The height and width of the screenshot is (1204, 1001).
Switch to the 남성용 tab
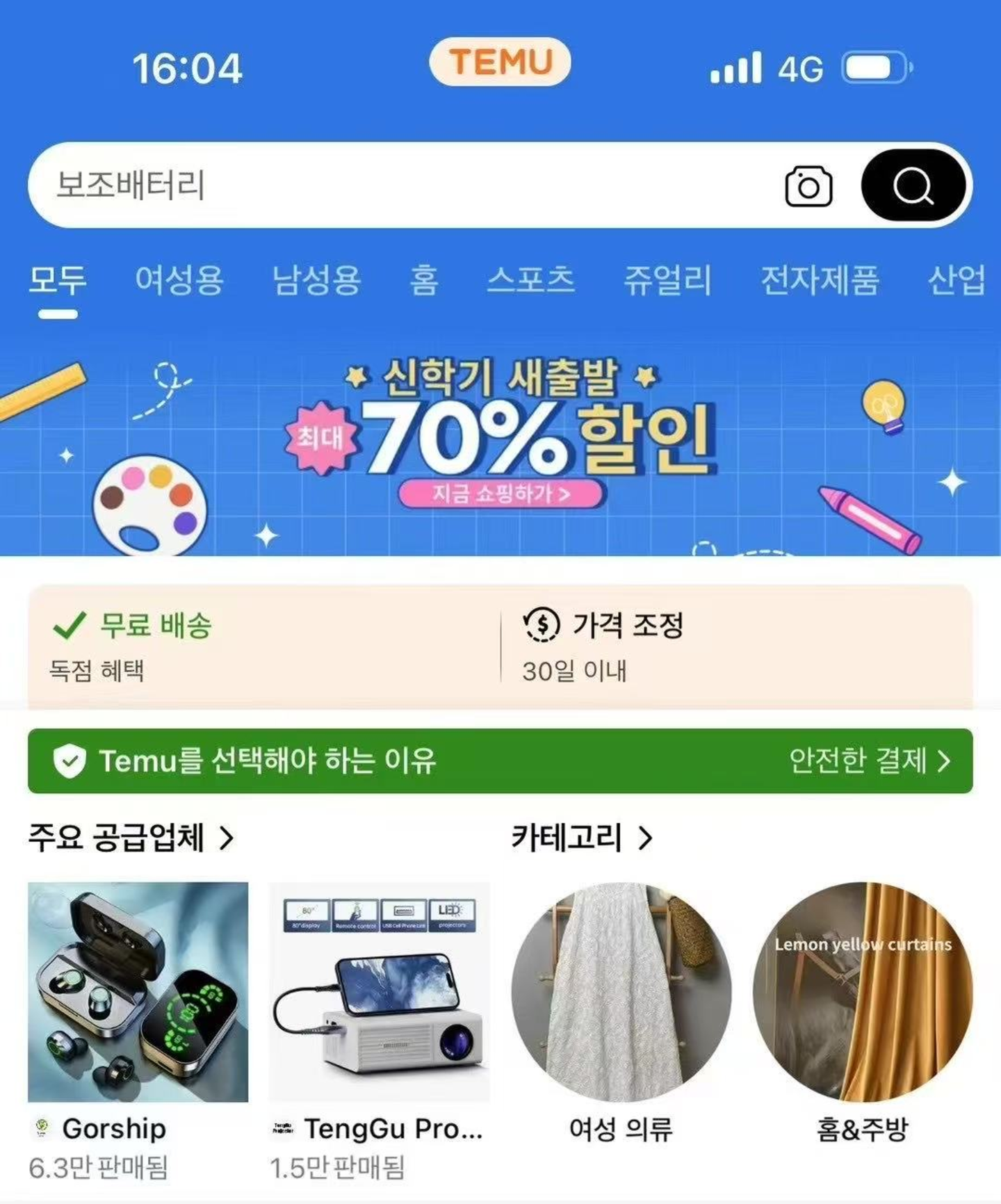[x=316, y=280]
